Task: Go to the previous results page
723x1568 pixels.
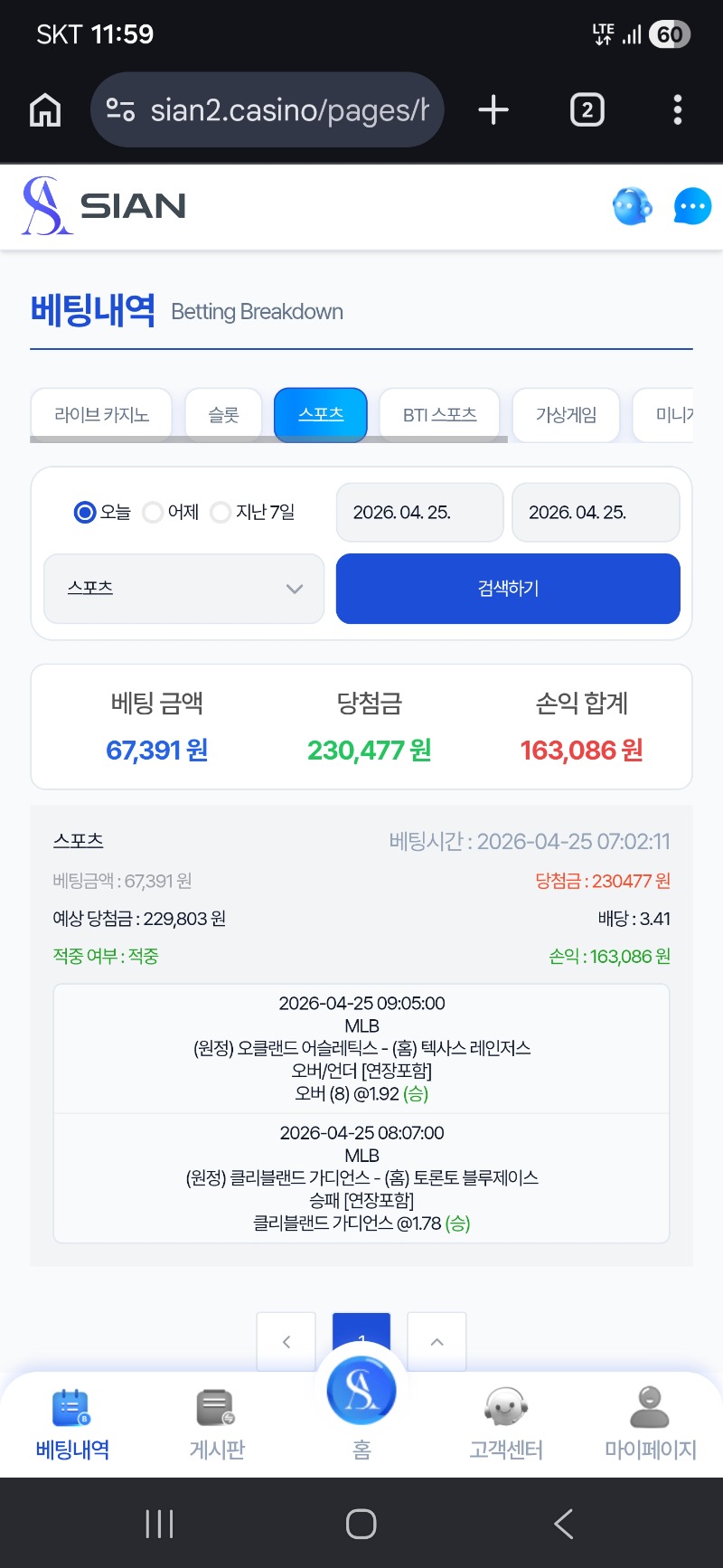Action: pos(286,1341)
